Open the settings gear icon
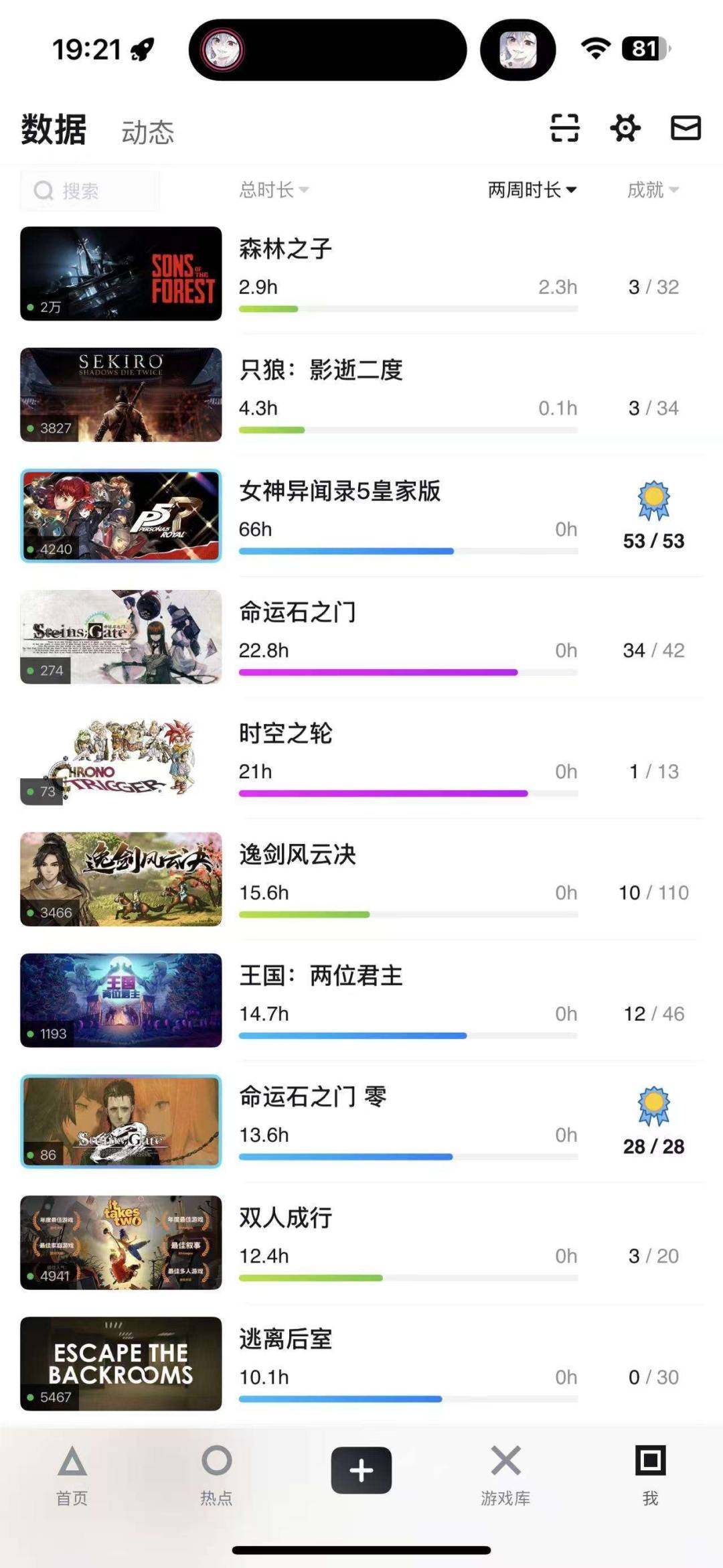723x1568 pixels. (625, 129)
